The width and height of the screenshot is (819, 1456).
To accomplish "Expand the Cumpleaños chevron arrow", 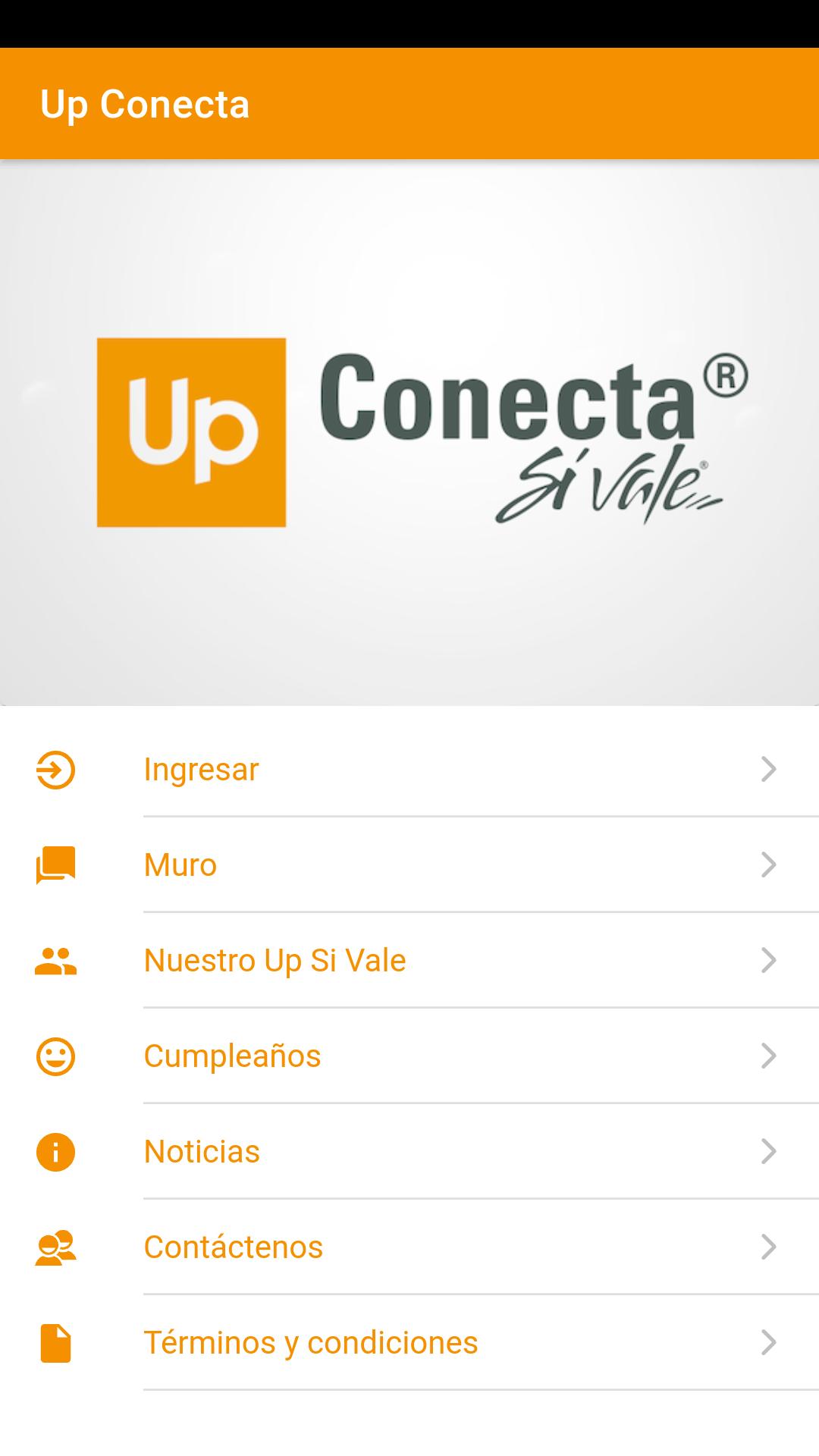I will tap(768, 1054).
